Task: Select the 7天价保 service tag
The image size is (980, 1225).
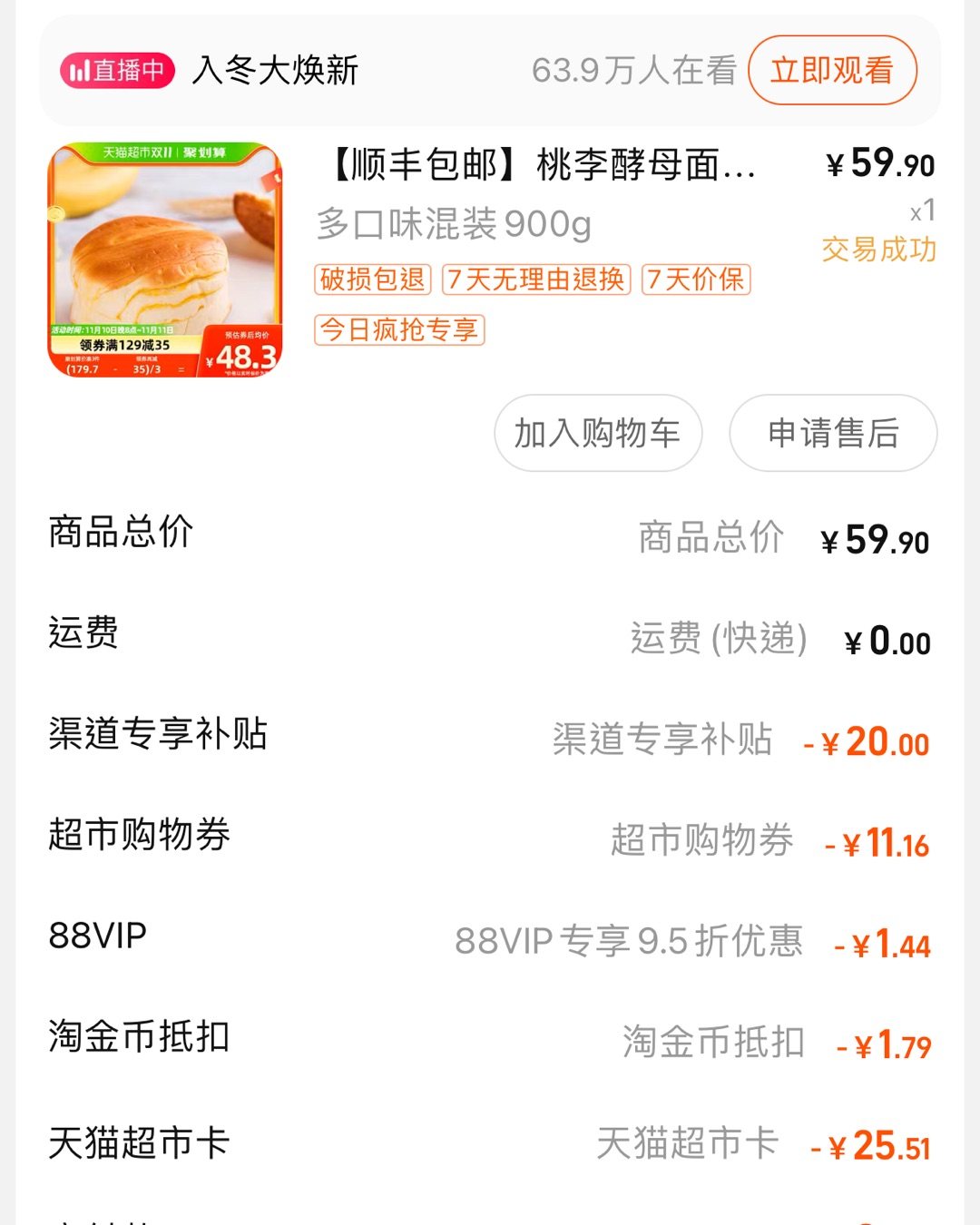Action: [695, 281]
